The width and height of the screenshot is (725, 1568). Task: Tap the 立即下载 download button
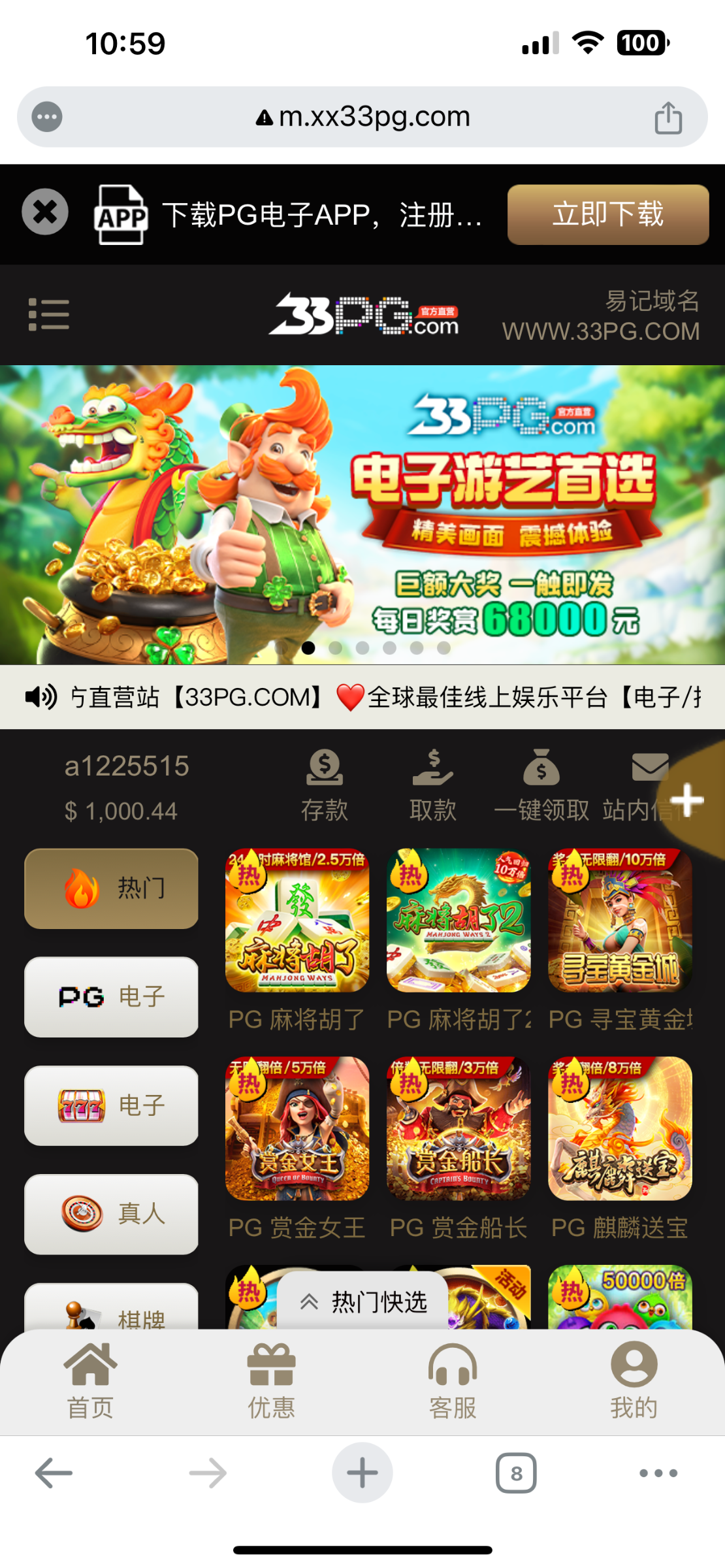607,214
